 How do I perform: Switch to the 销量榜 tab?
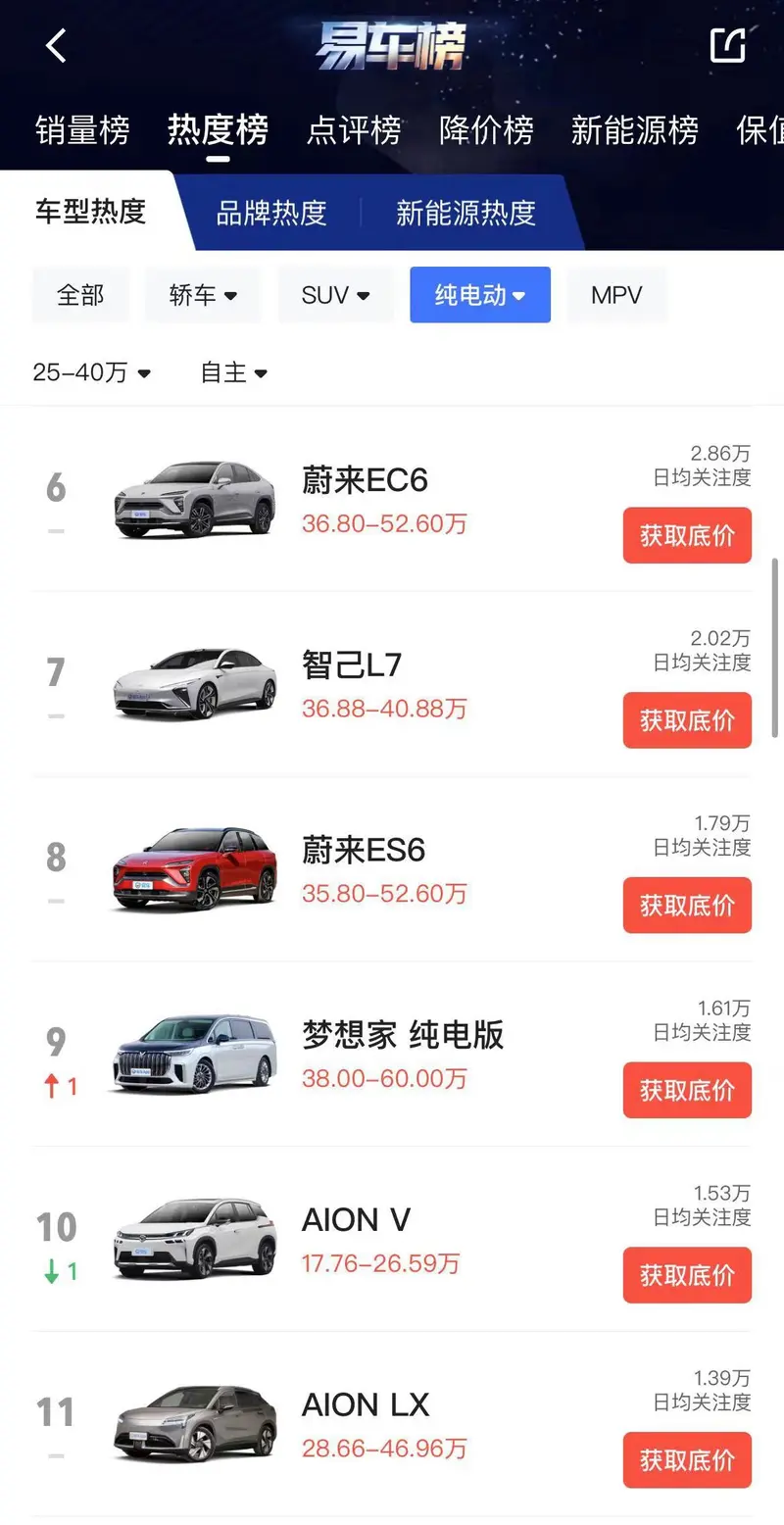pyautogui.click(x=82, y=129)
